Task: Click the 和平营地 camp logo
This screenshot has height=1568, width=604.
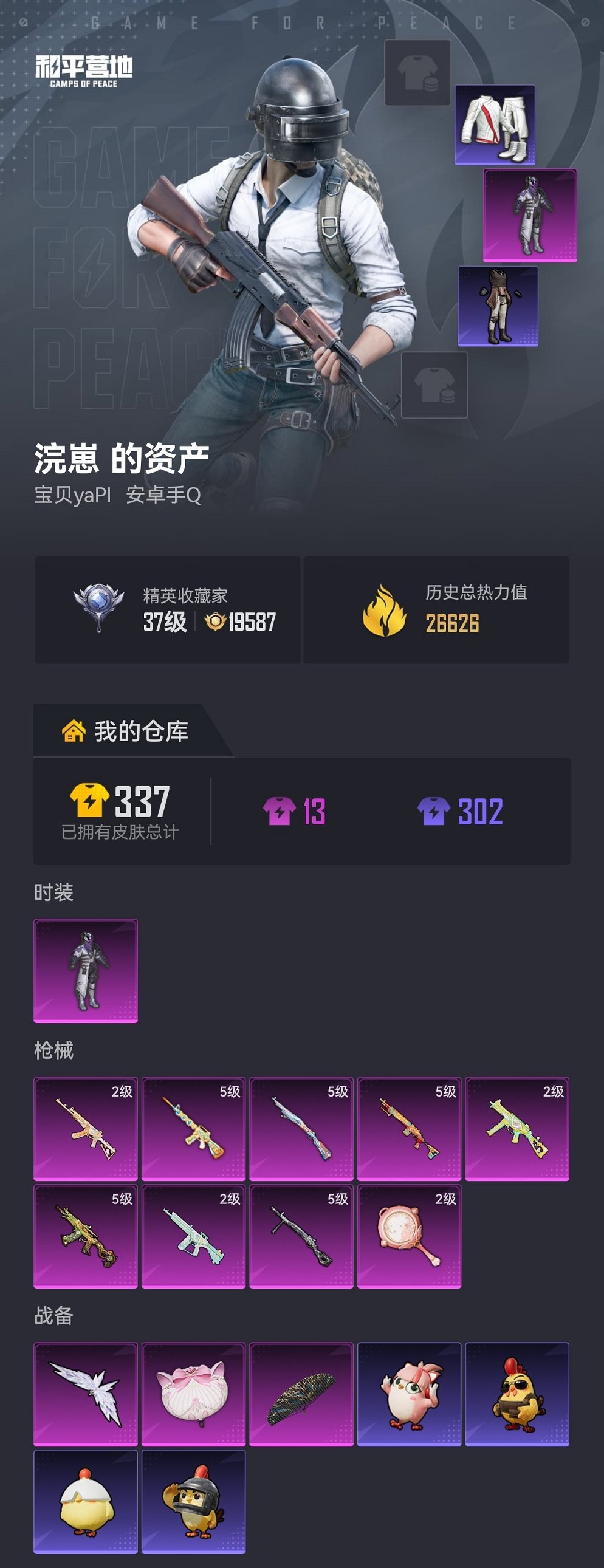Action: coord(84,67)
